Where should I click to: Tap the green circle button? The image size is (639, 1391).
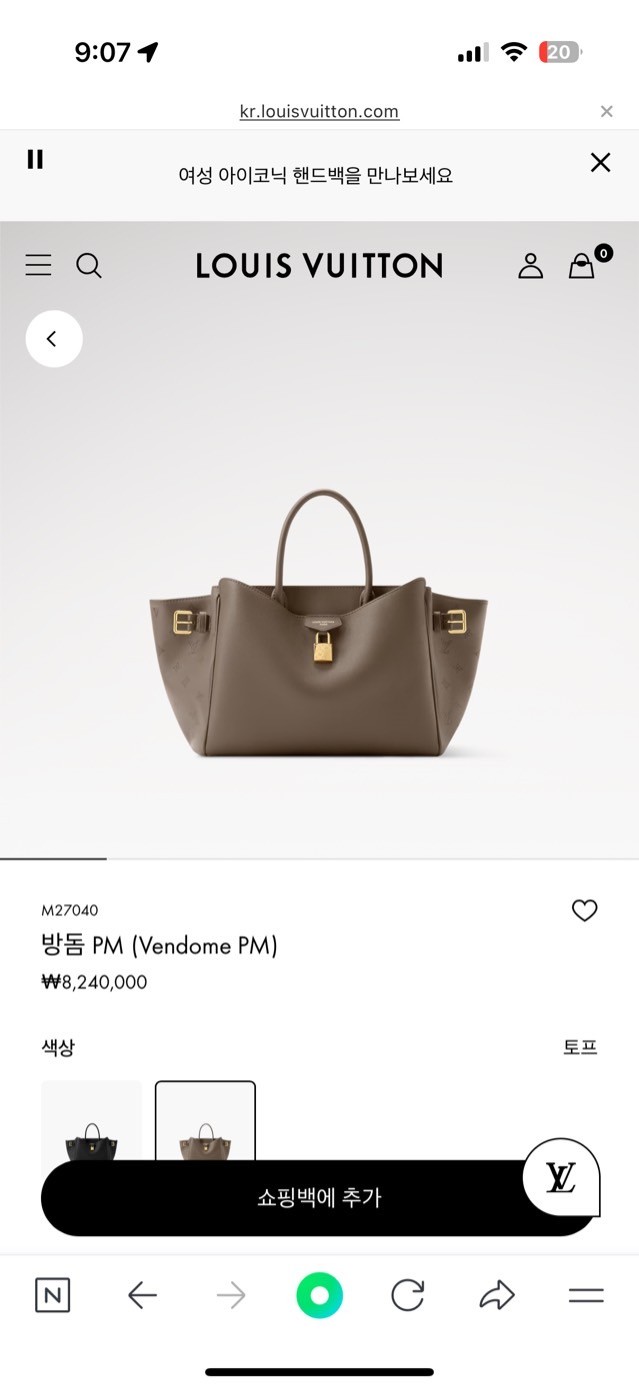point(319,1297)
